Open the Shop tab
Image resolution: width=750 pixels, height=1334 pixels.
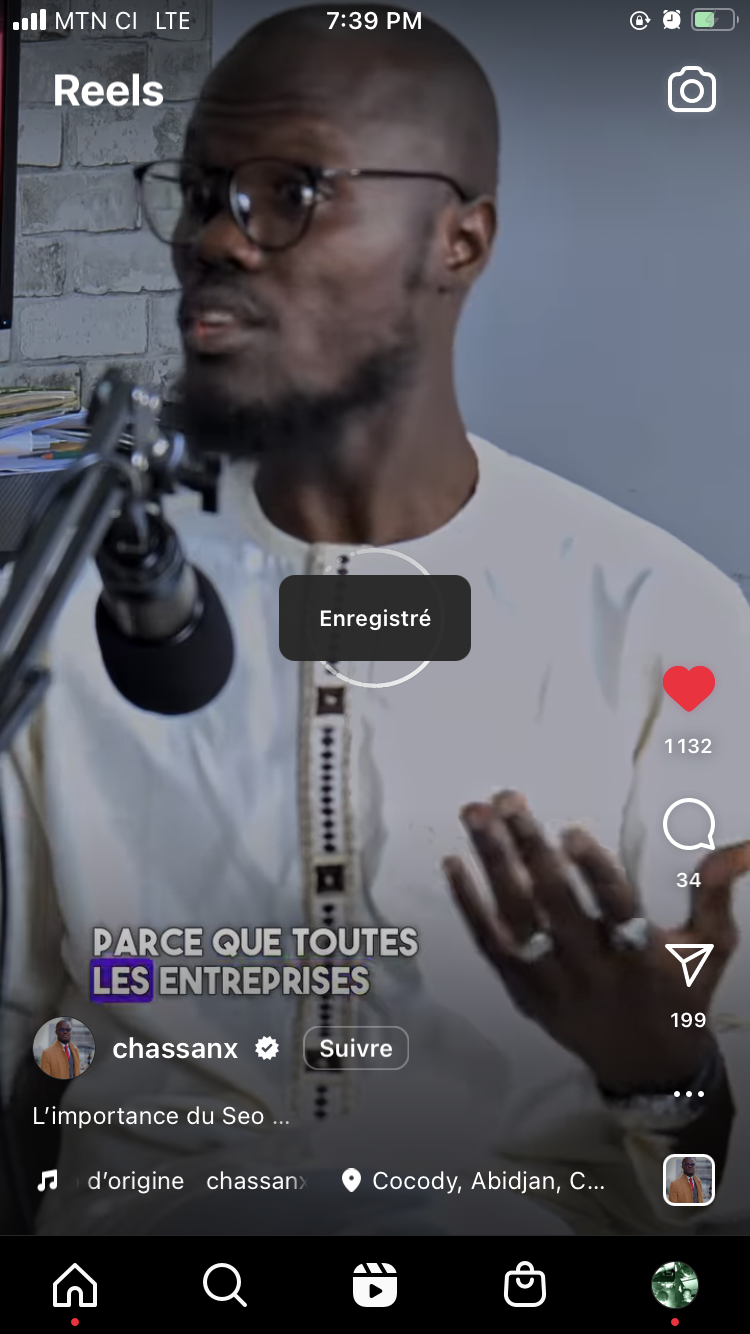pos(525,1285)
